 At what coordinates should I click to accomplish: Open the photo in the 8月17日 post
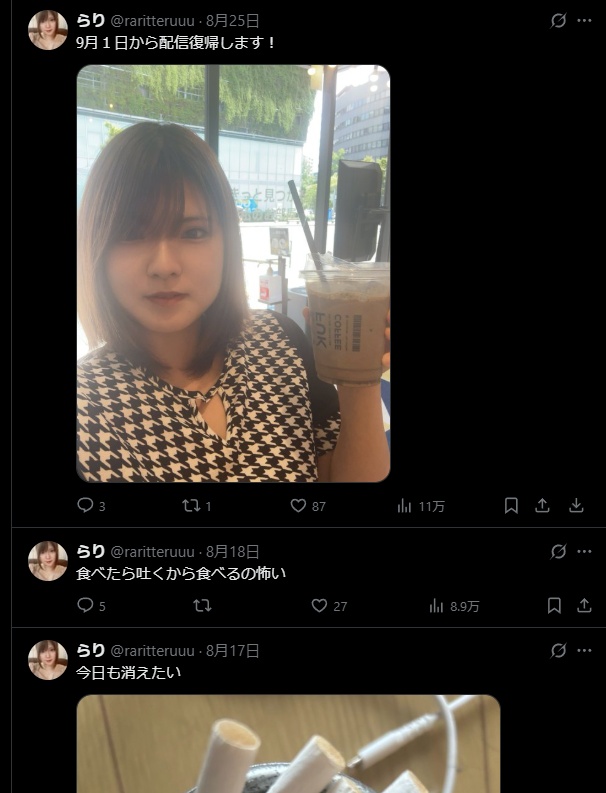[x=288, y=744]
